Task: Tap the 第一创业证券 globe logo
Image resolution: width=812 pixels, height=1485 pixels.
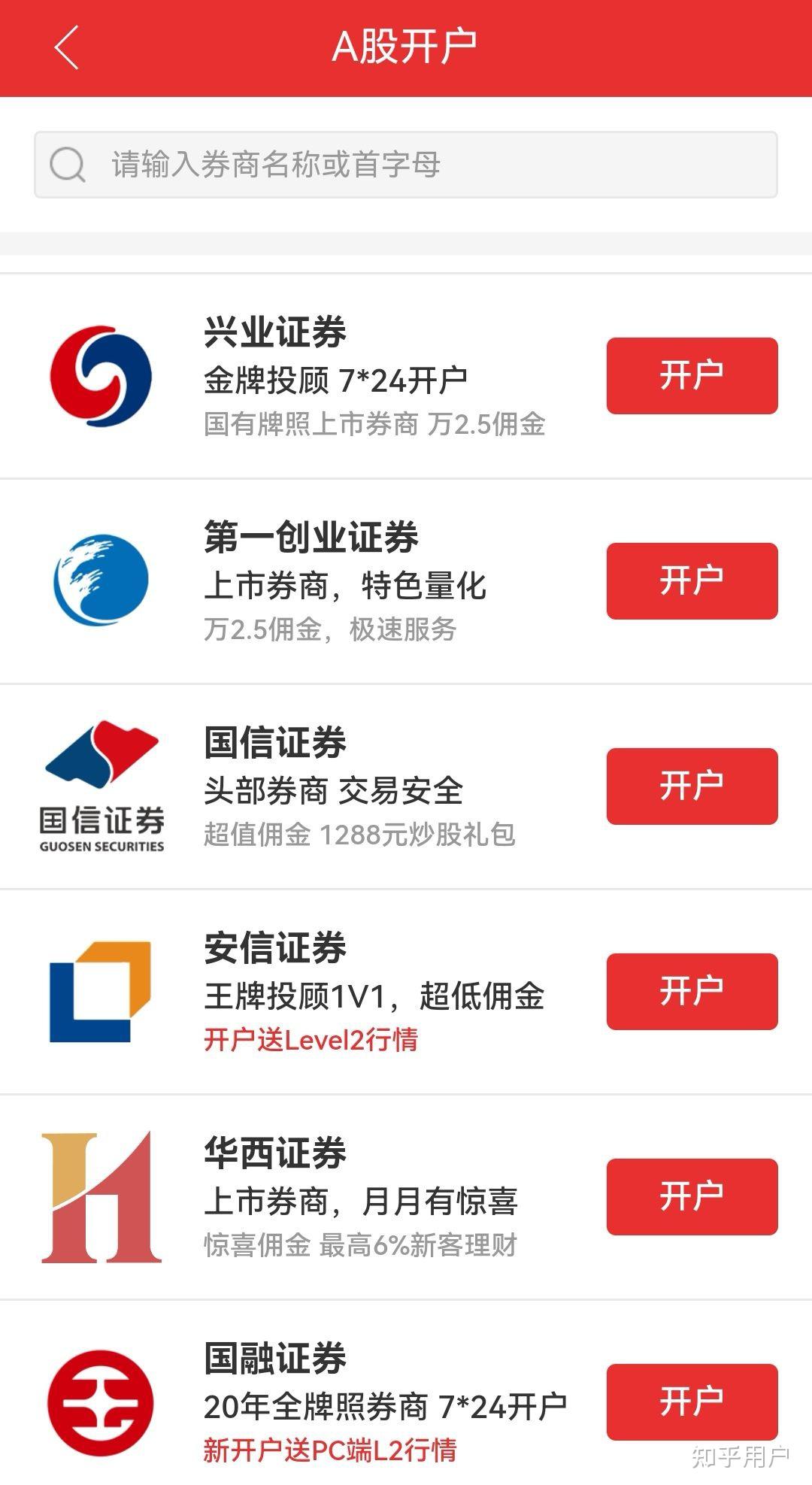Action: click(100, 579)
